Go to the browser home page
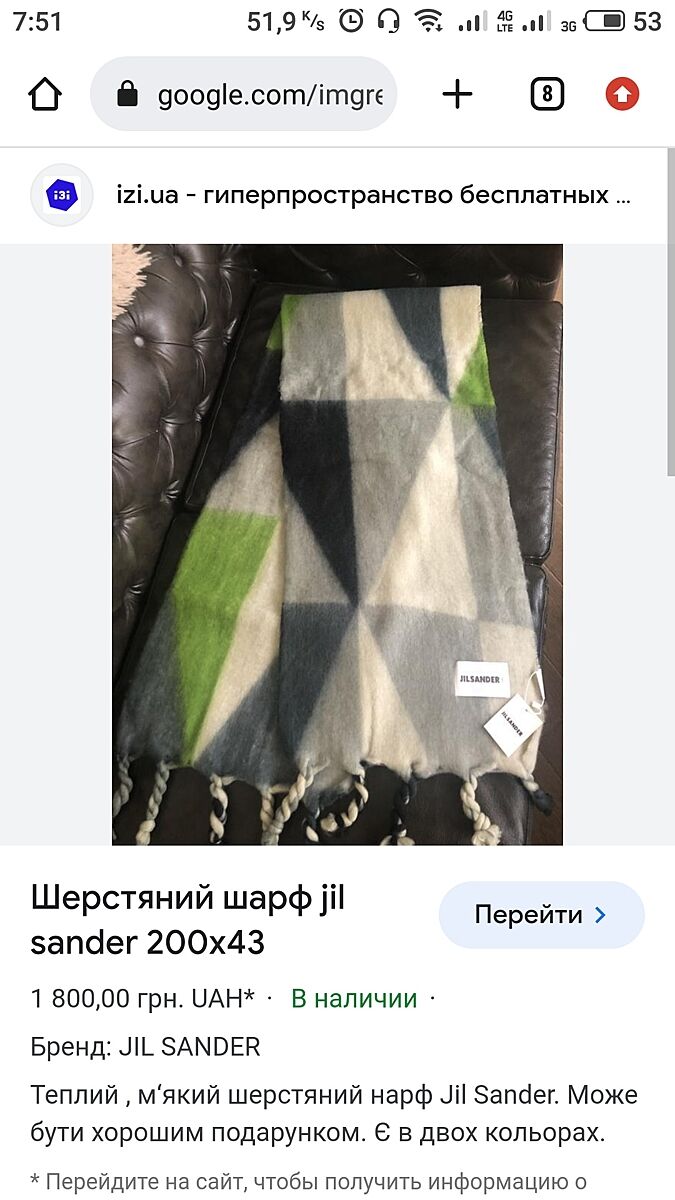This screenshot has width=675, height=1200. pos(45,95)
